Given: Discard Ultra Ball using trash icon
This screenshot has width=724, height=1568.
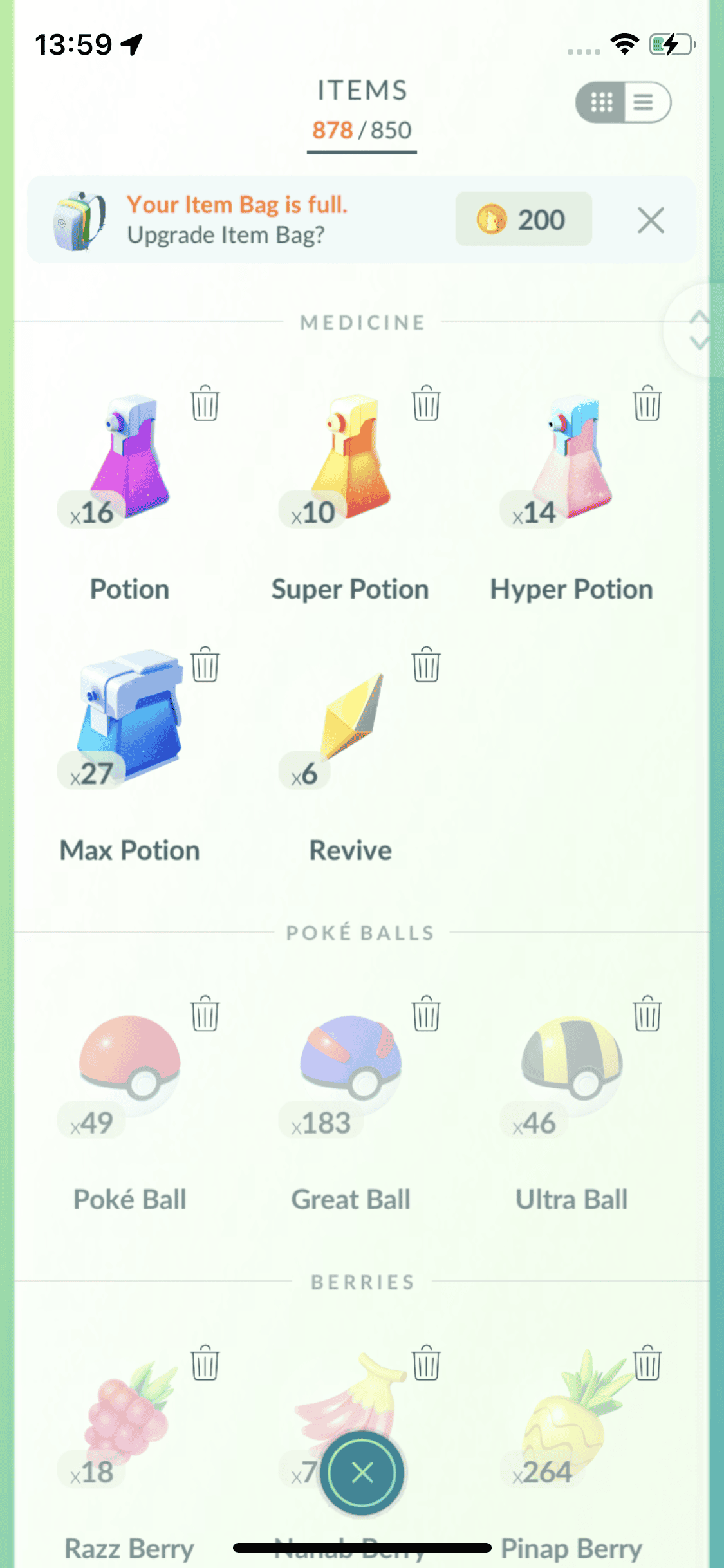Looking at the screenshot, I should 647,1014.
